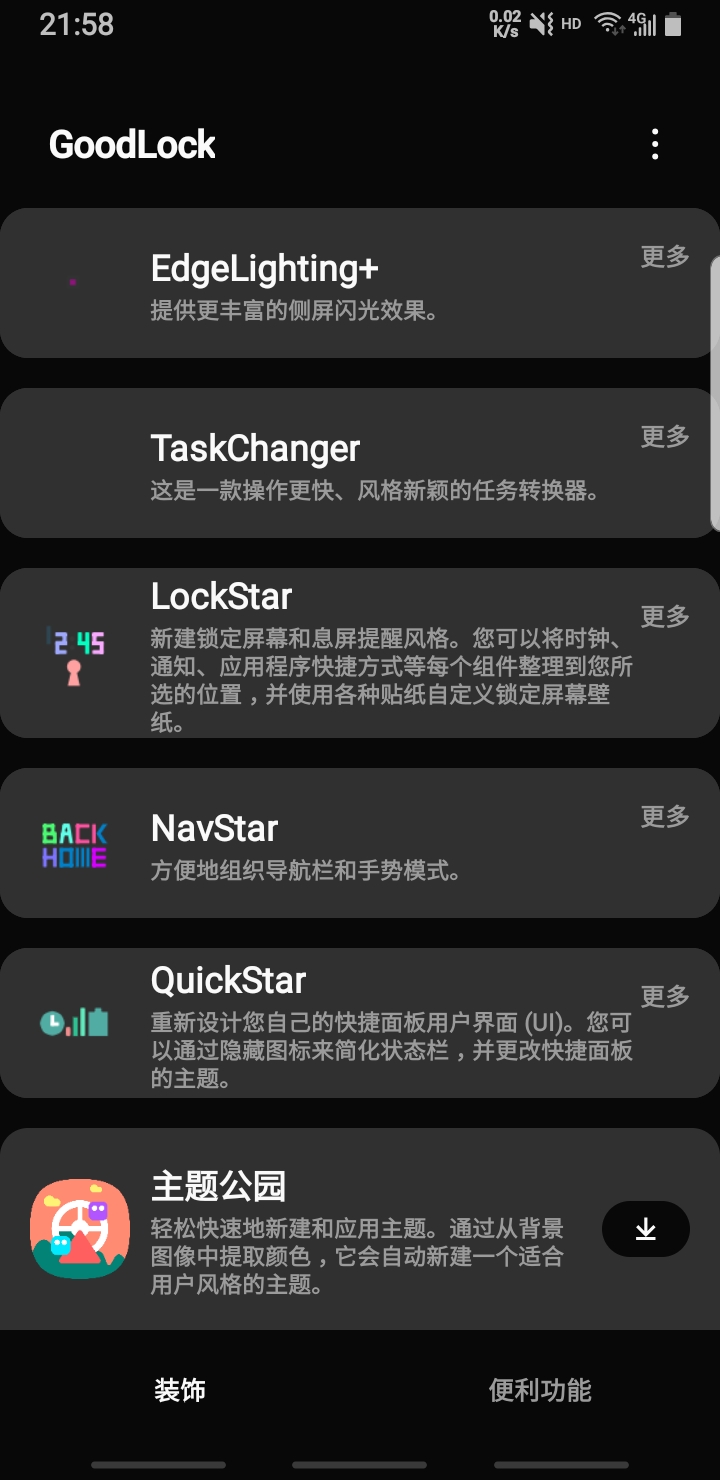This screenshot has width=720, height=1480.
Task: Open 更多 options for QuickStar
Action: [x=664, y=996]
